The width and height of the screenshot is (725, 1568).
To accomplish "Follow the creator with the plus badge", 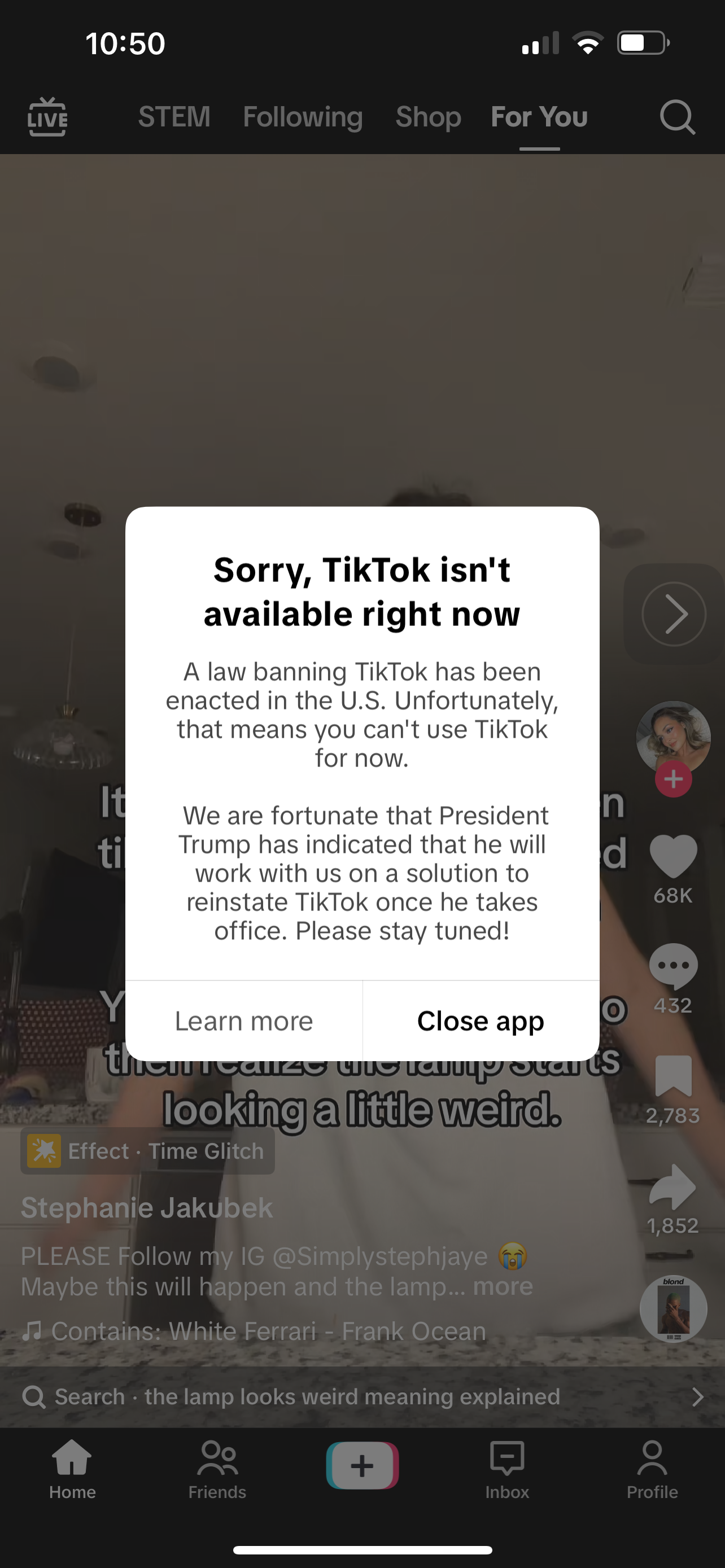I will pos(673,779).
